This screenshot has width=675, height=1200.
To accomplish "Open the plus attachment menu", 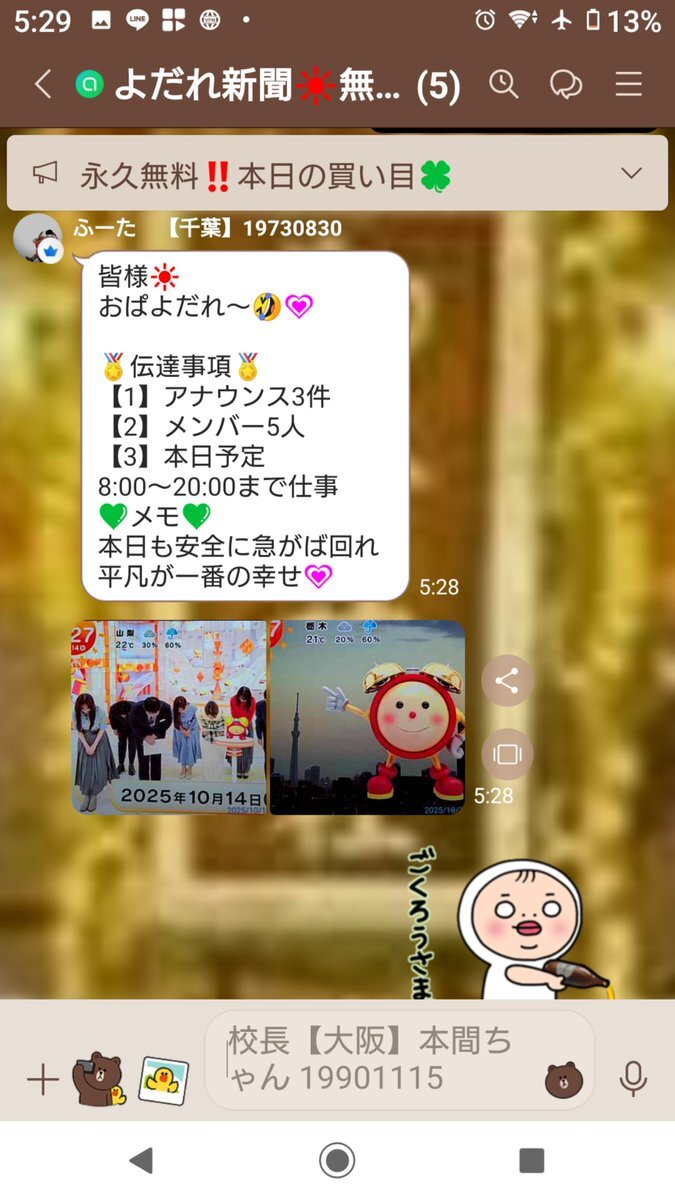I will tap(42, 1079).
